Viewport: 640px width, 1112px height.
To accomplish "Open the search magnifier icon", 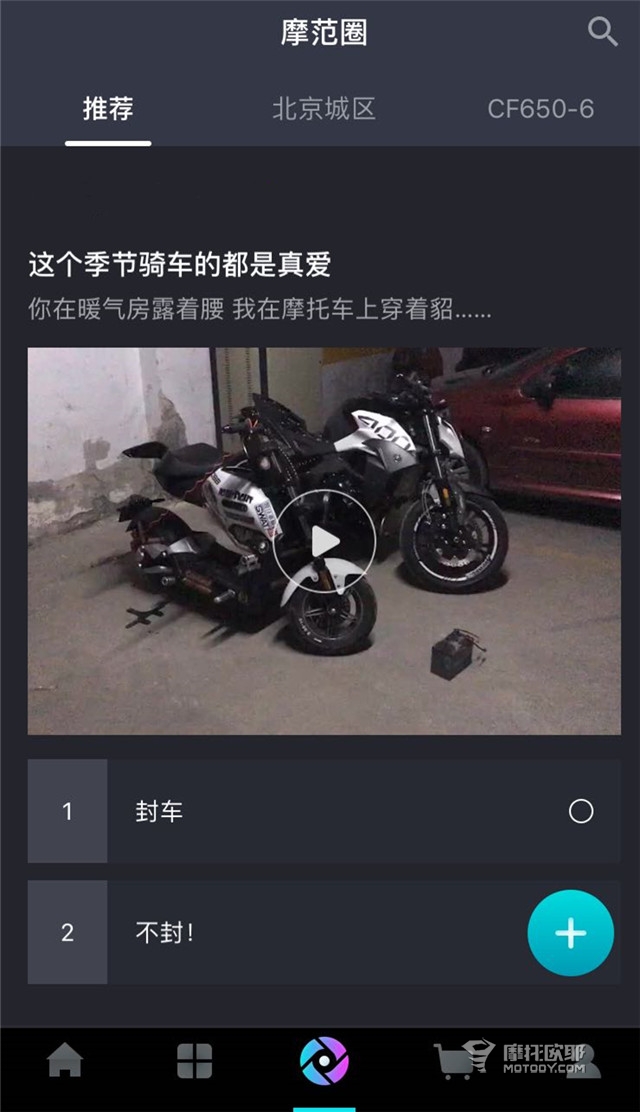I will point(602,32).
